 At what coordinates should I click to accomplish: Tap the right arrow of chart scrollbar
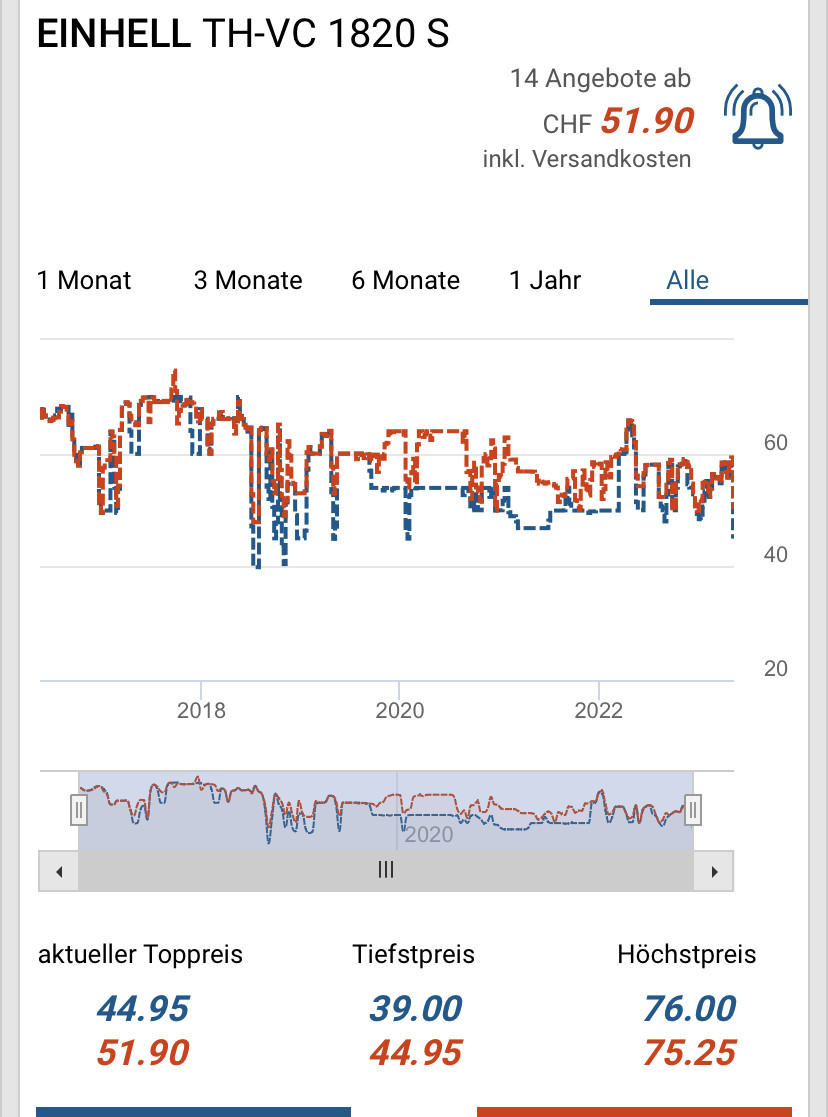click(714, 871)
